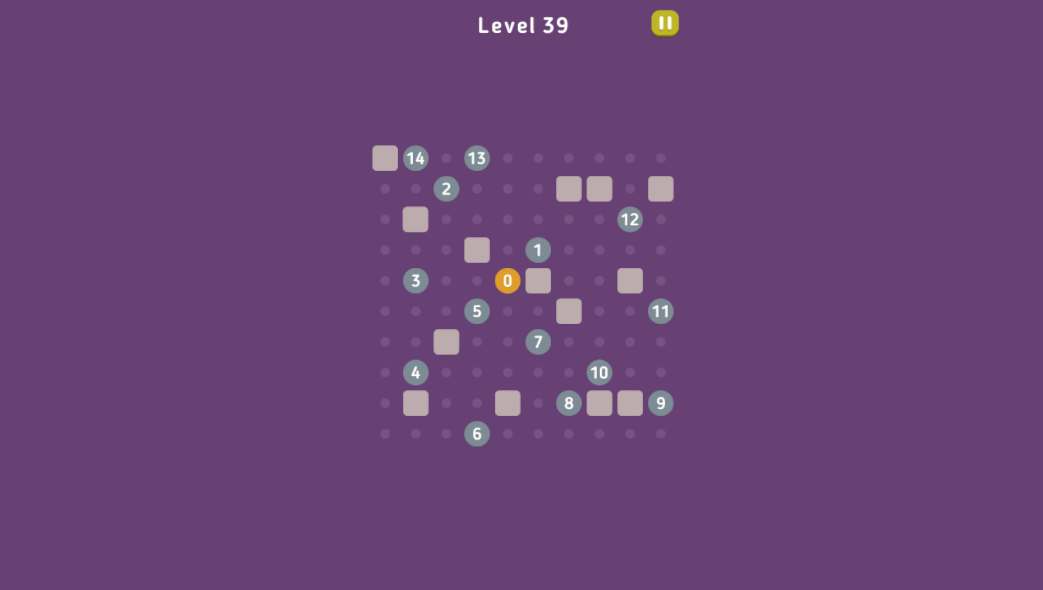The width and height of the screenshot is (1043, 590).
Task: Tap node number 7
Action: pos(538,342)
